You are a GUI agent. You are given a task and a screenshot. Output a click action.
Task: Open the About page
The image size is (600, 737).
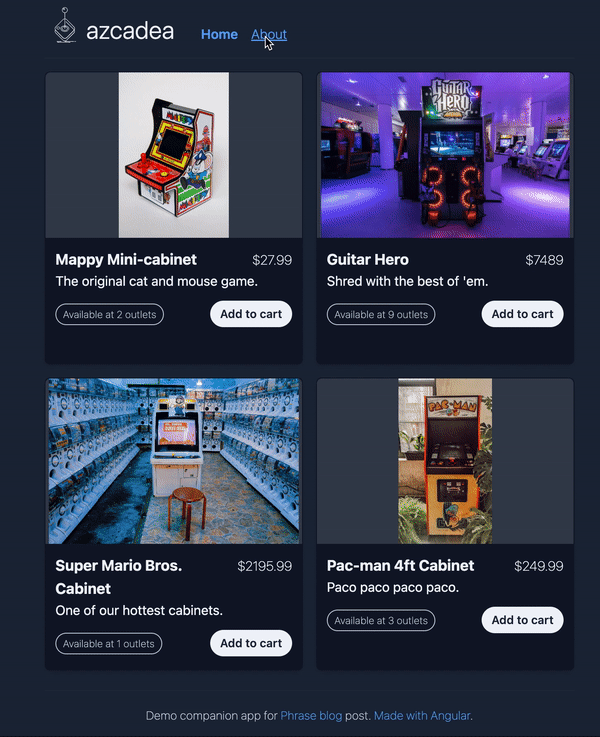[x=269, y=35]
